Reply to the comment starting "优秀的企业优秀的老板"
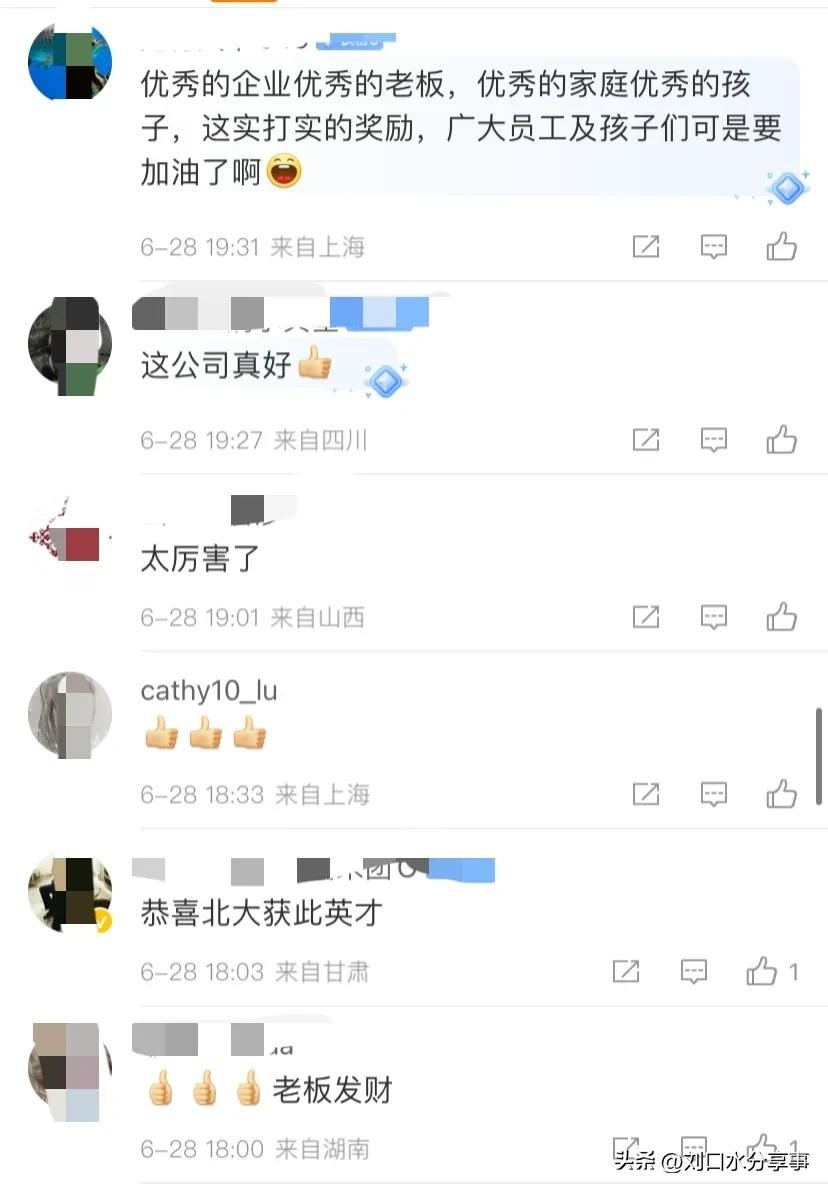Image resolution: width=828 pixels, height=1190 pixels. 713,246
